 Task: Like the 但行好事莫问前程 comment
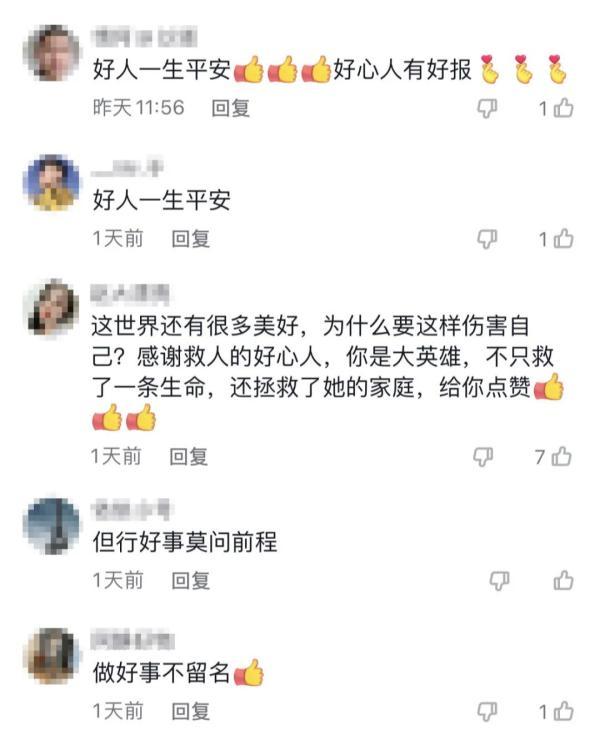(564, 580)
